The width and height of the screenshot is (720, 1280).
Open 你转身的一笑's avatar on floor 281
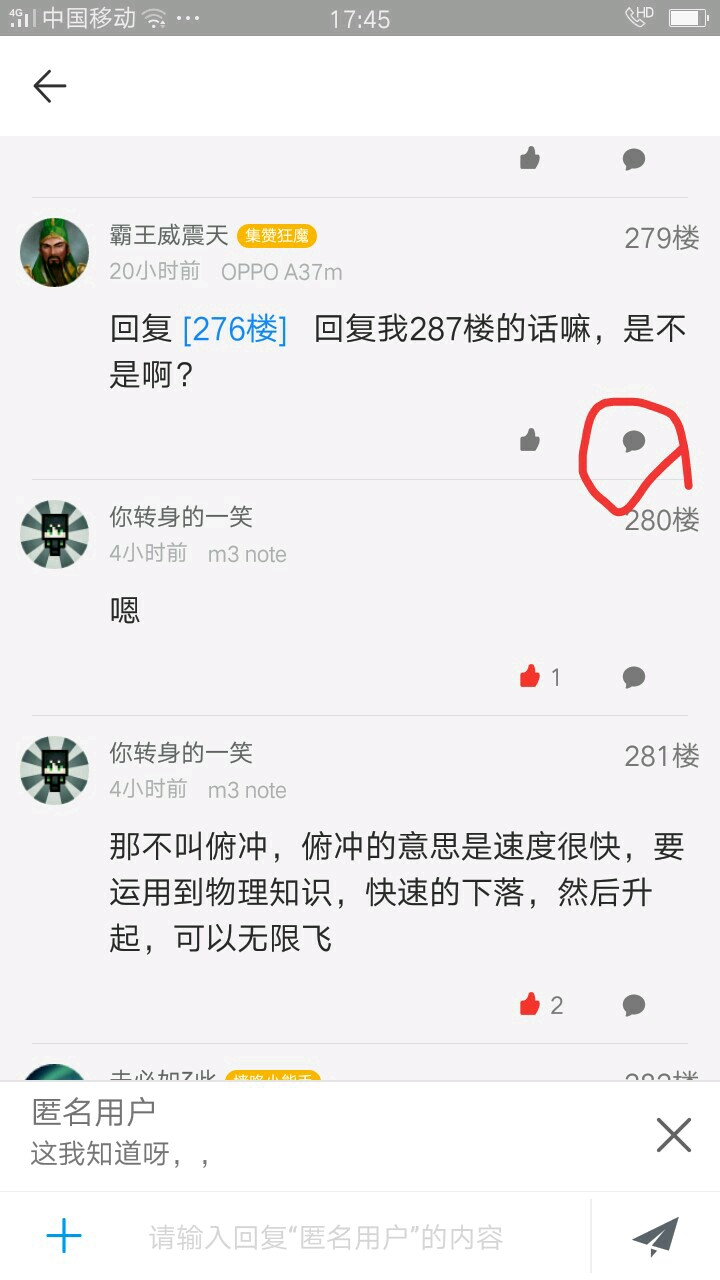tap(55, 771)
